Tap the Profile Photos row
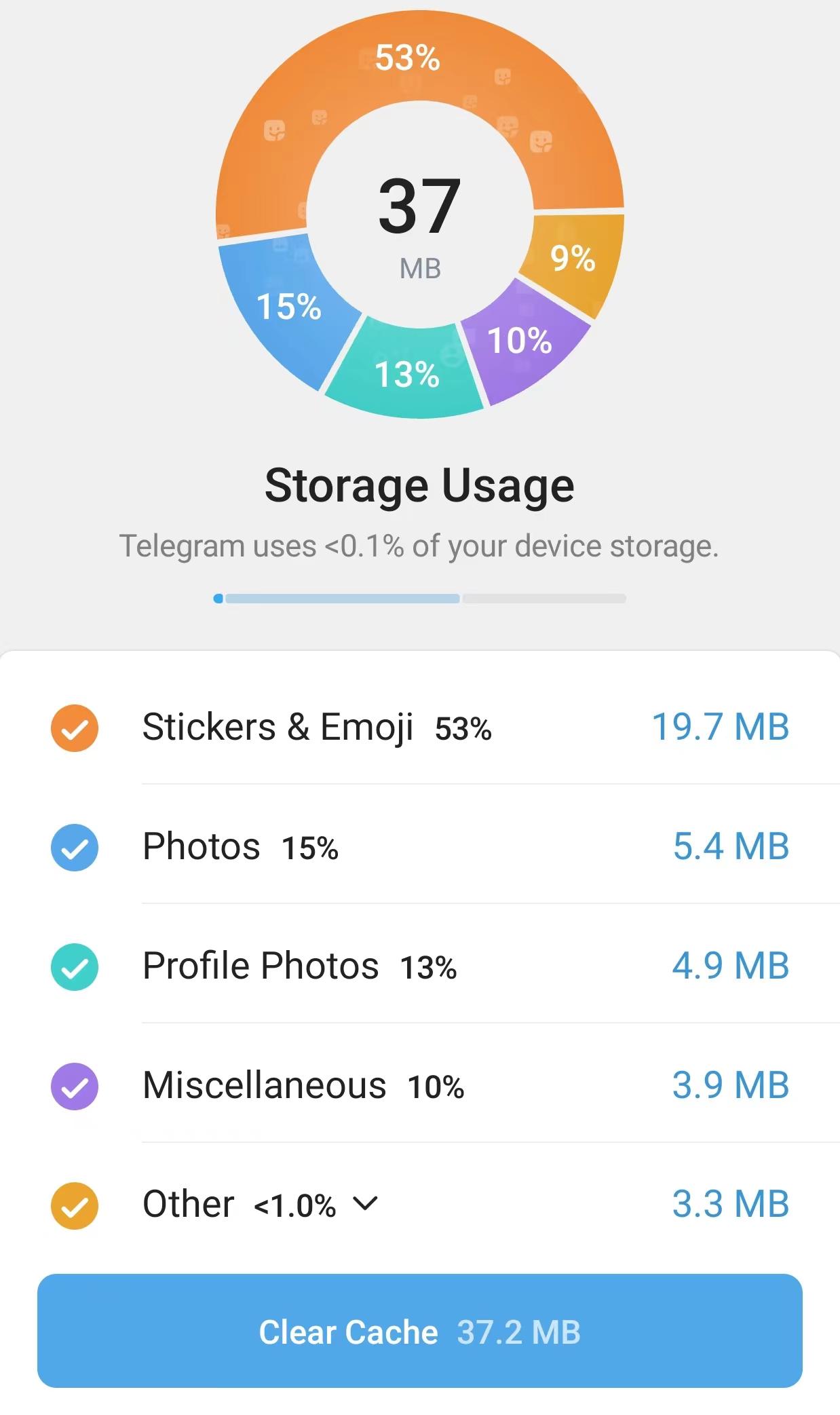The height and width of the screenshot is (1415, 840). click(x=261, y=966)
